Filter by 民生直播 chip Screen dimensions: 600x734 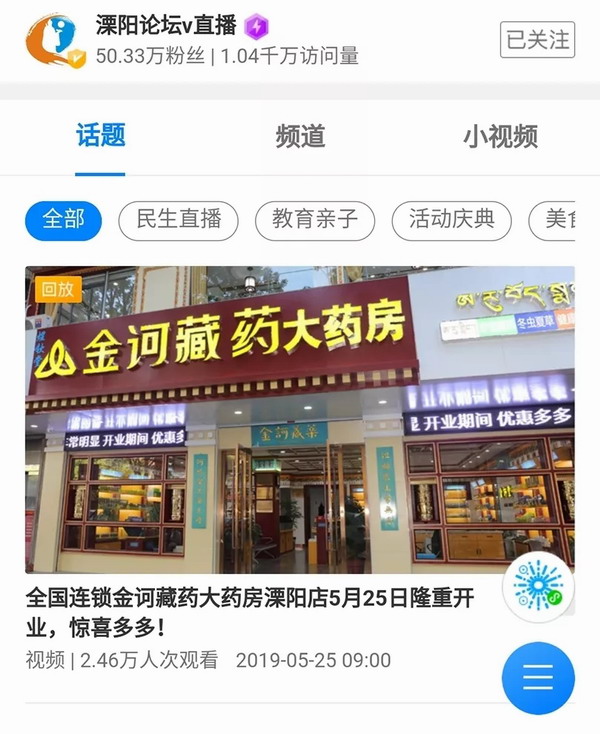(179, 220)
